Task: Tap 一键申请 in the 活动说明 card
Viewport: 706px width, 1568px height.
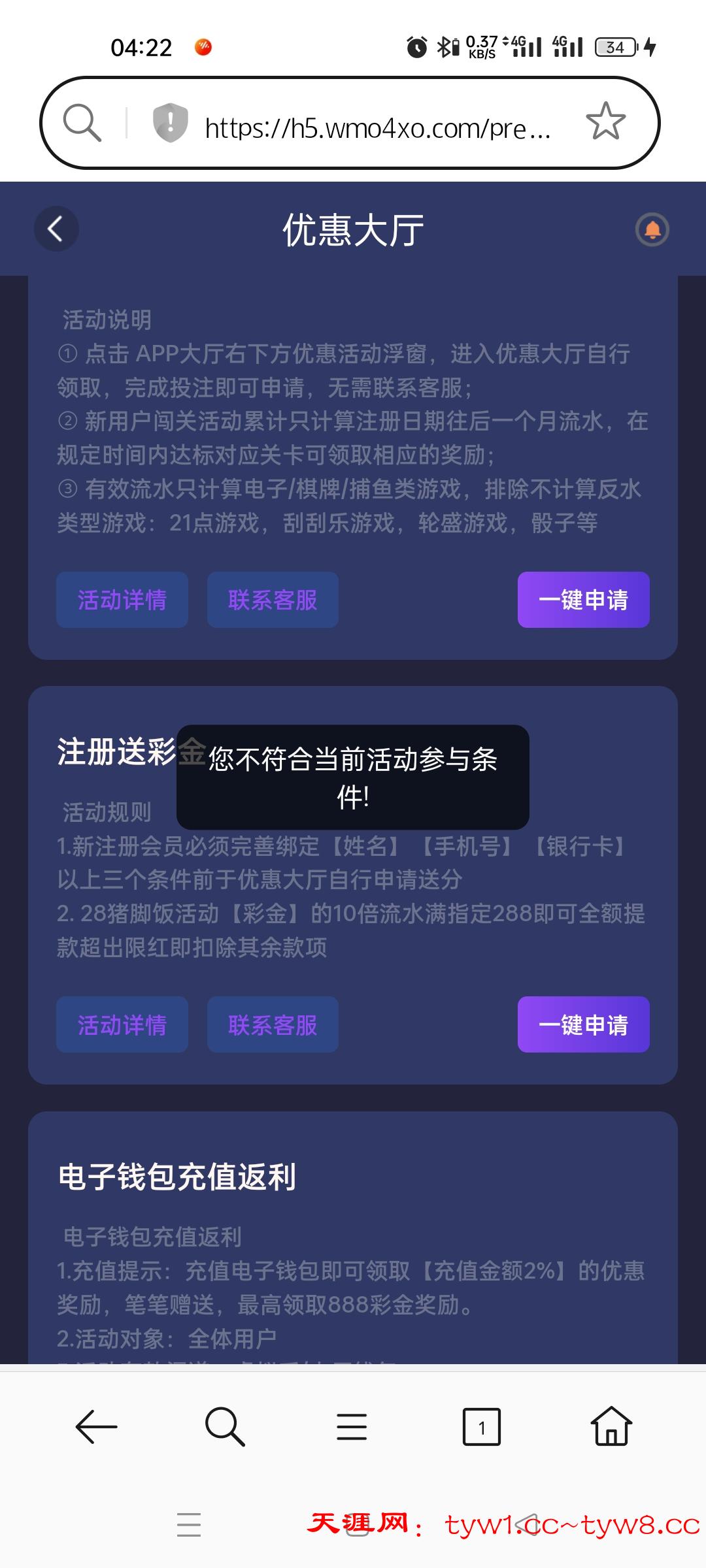Action: pyautogui.click(x=583, y=600)
